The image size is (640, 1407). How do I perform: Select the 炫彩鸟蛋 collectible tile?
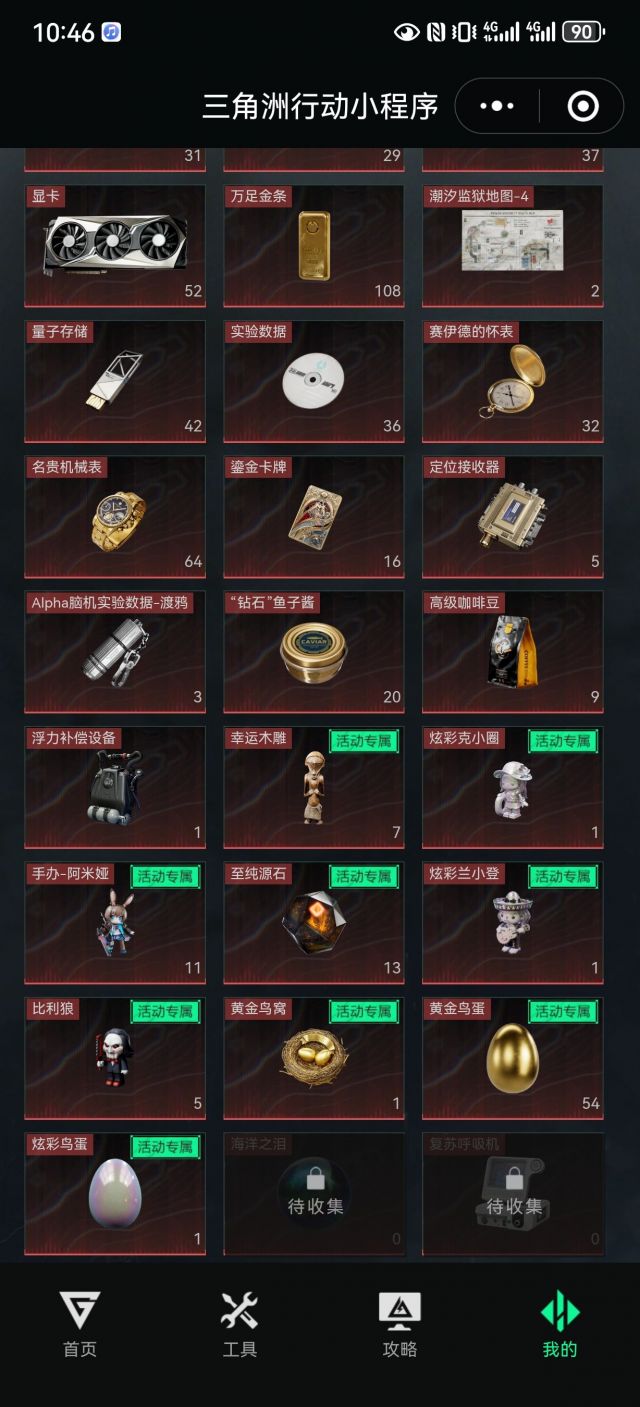(115, 1193)
